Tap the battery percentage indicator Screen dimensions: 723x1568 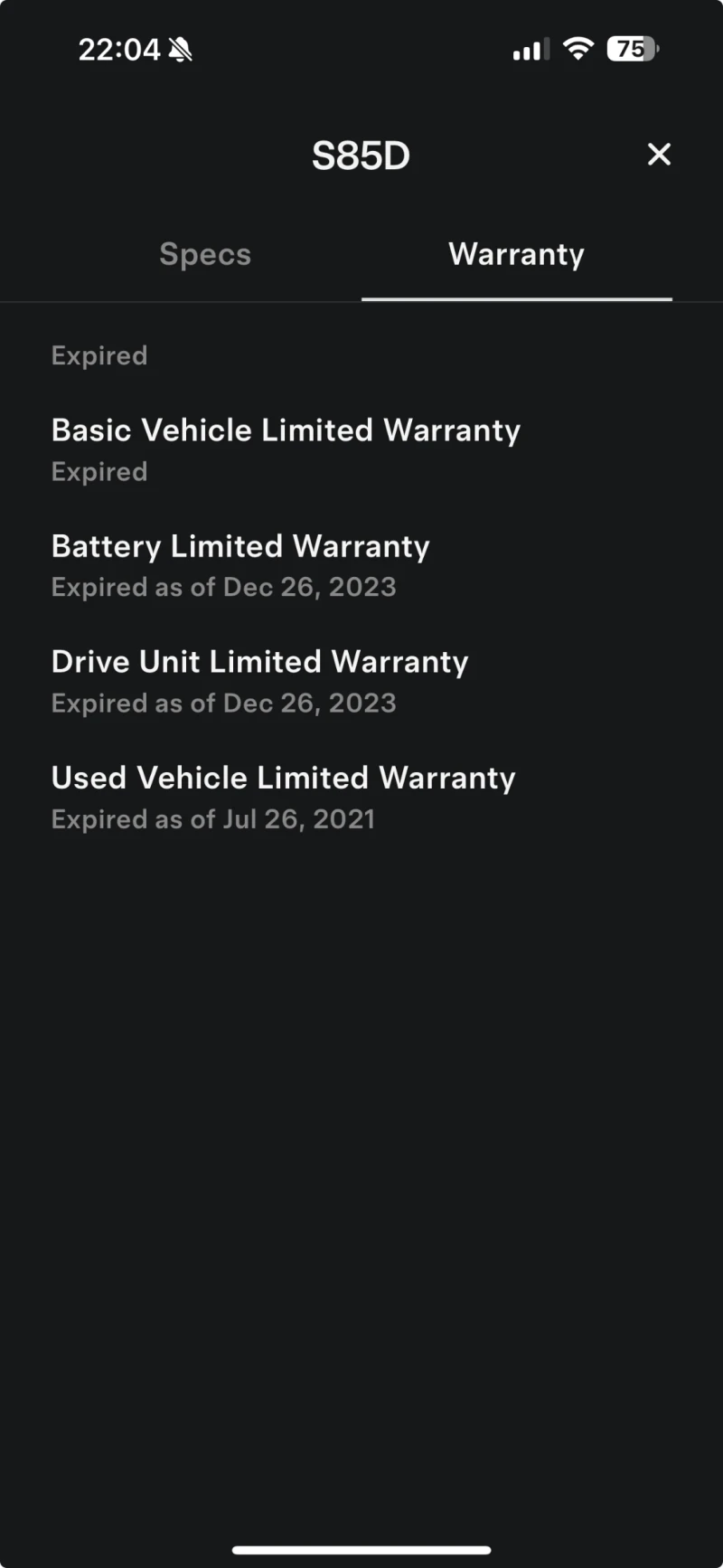click(633, 48)
